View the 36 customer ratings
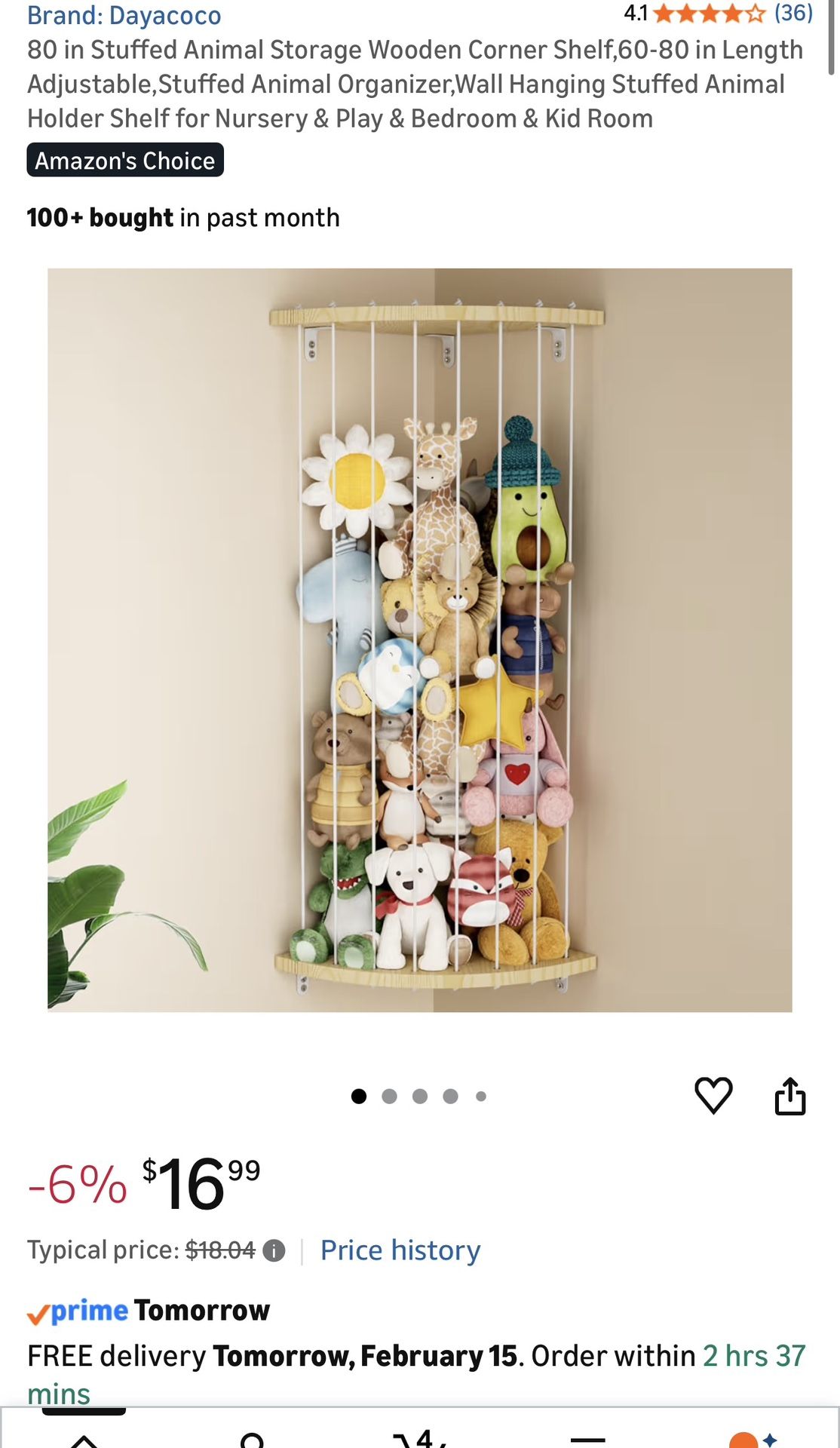The height and width of the screenshot is (1448, 840). point(793,13)
